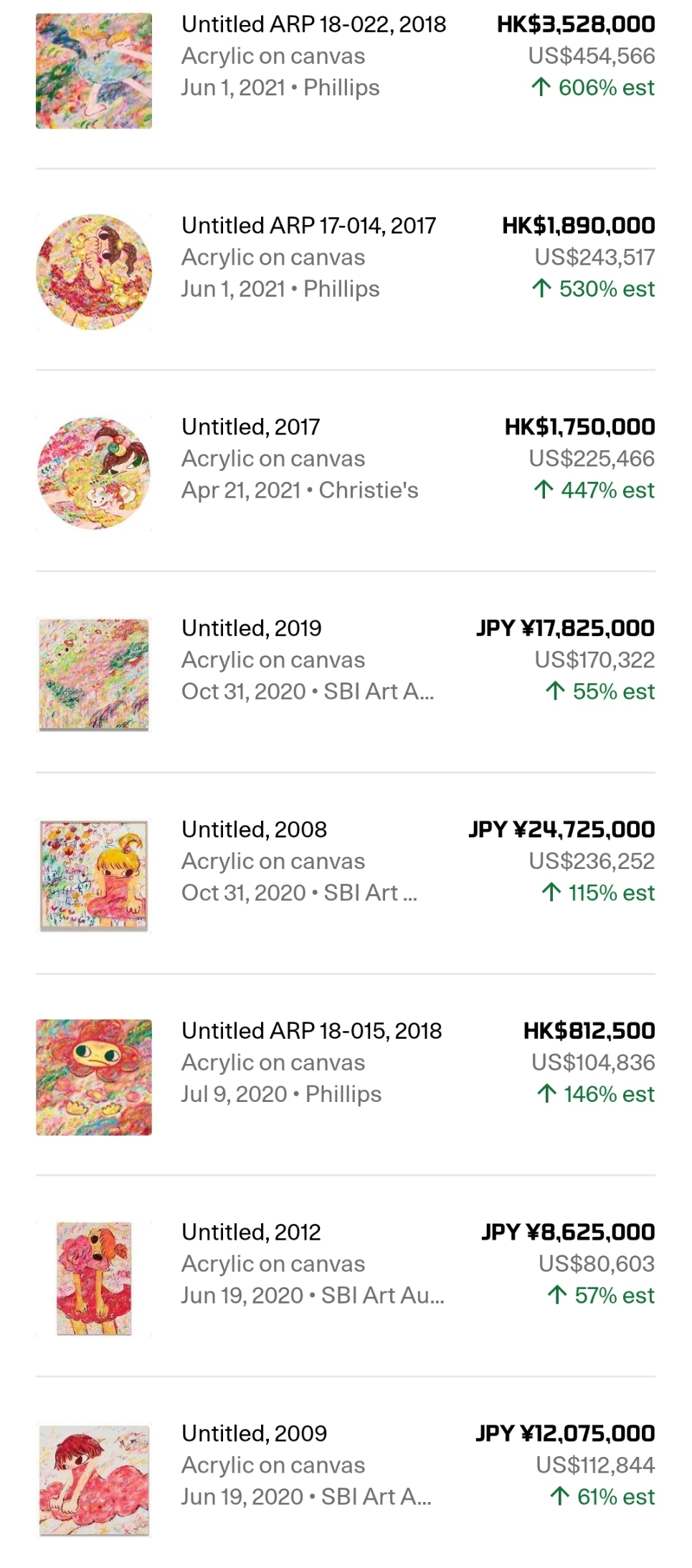Open Untitled ARP 17-014, 2017 auction result
Viewport: 692px width, 1568px height.
(x=308, y=227)
